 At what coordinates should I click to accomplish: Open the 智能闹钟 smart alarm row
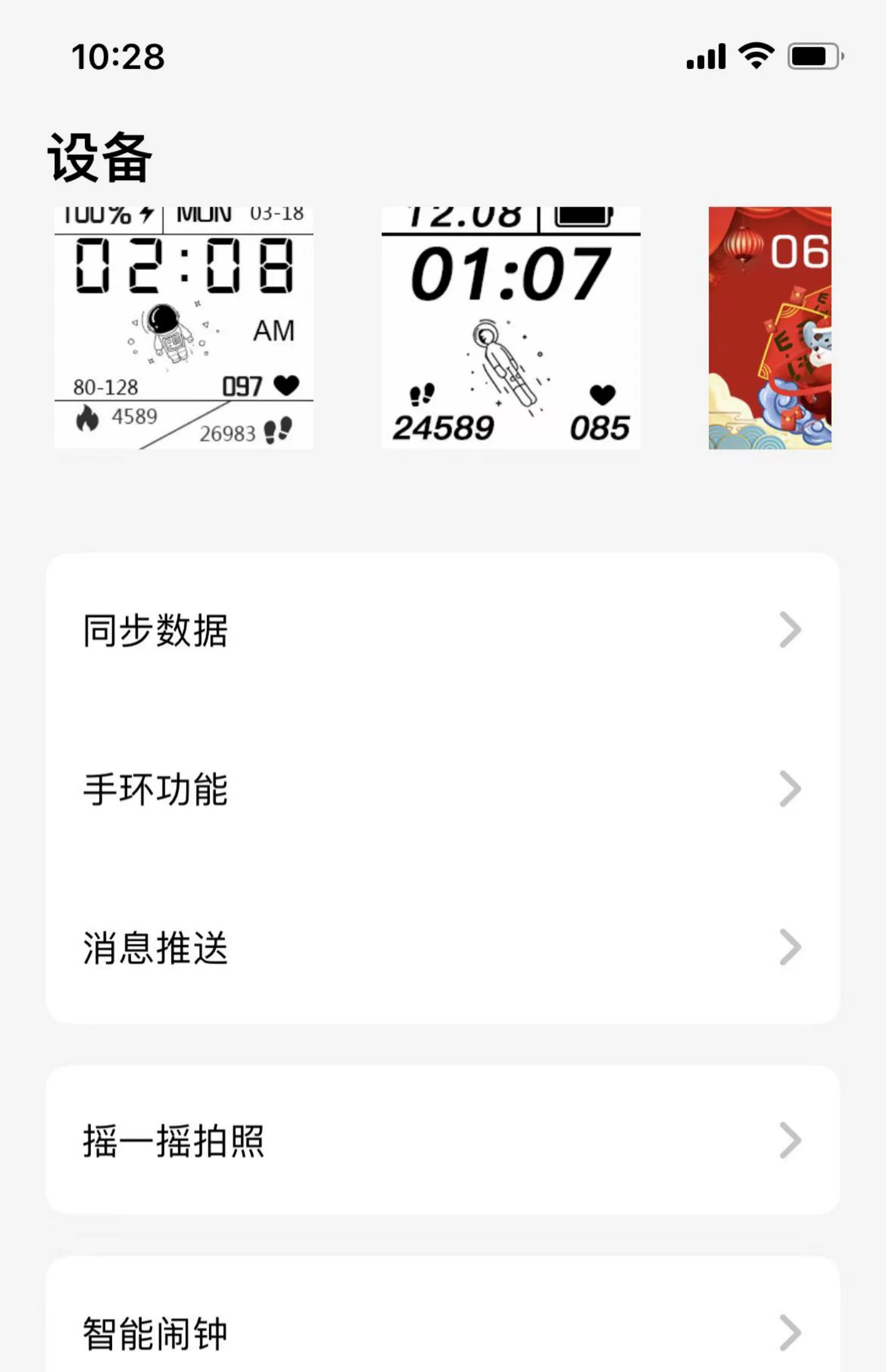click(443, 1333)
